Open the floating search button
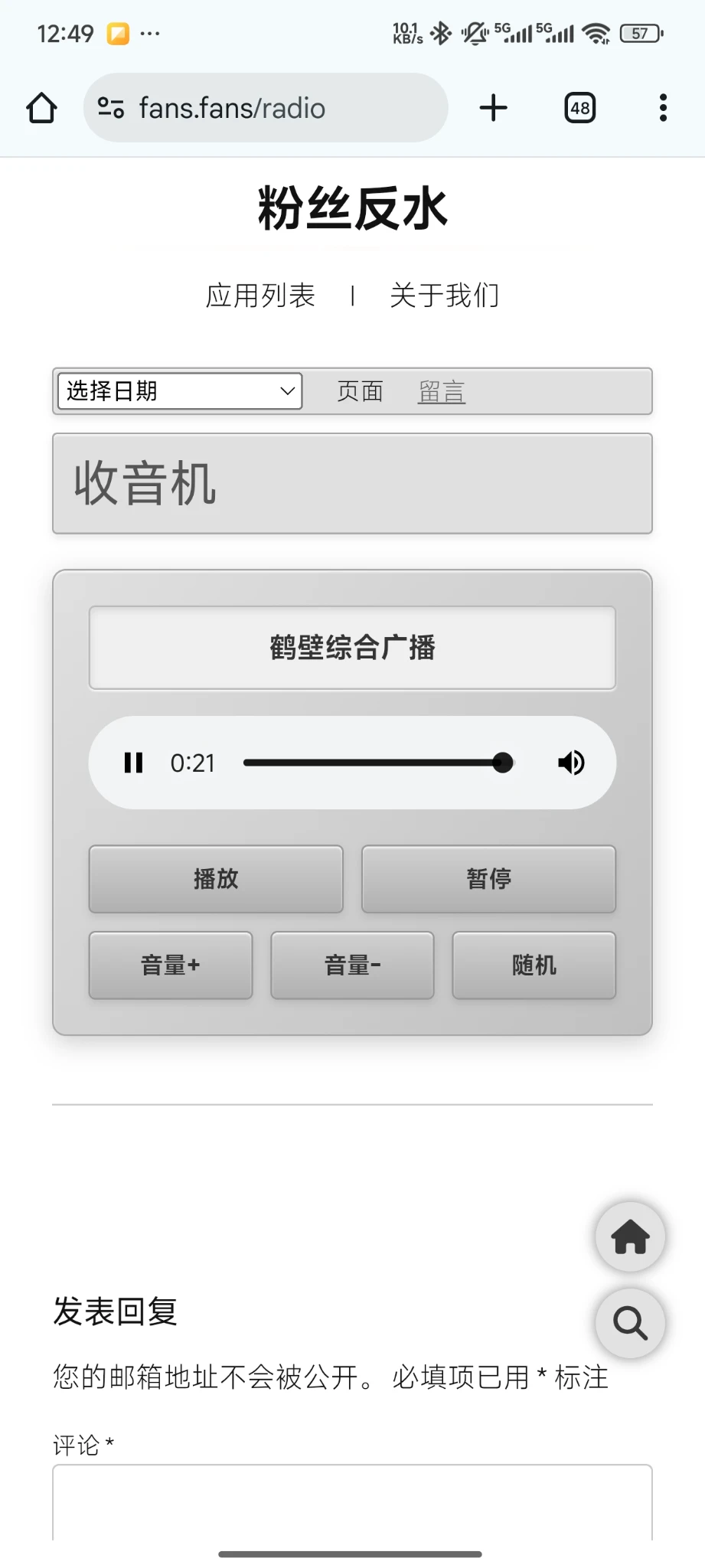The image size is (705, 1568). pyautogui.click(x=630, y=1322)
